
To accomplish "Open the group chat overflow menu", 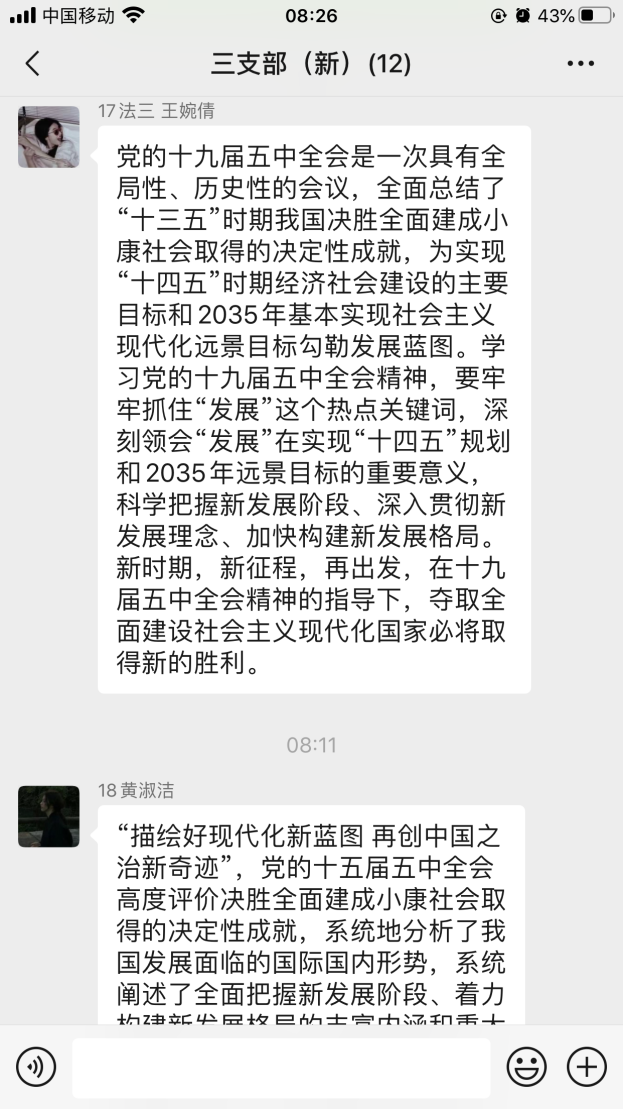I will [x=580, y=64].
